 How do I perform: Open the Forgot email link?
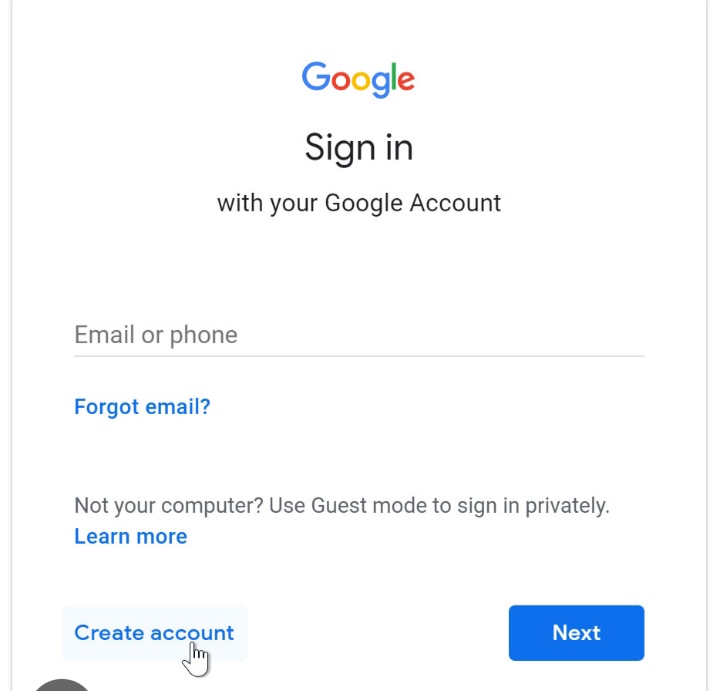click(x=142, y=407)
